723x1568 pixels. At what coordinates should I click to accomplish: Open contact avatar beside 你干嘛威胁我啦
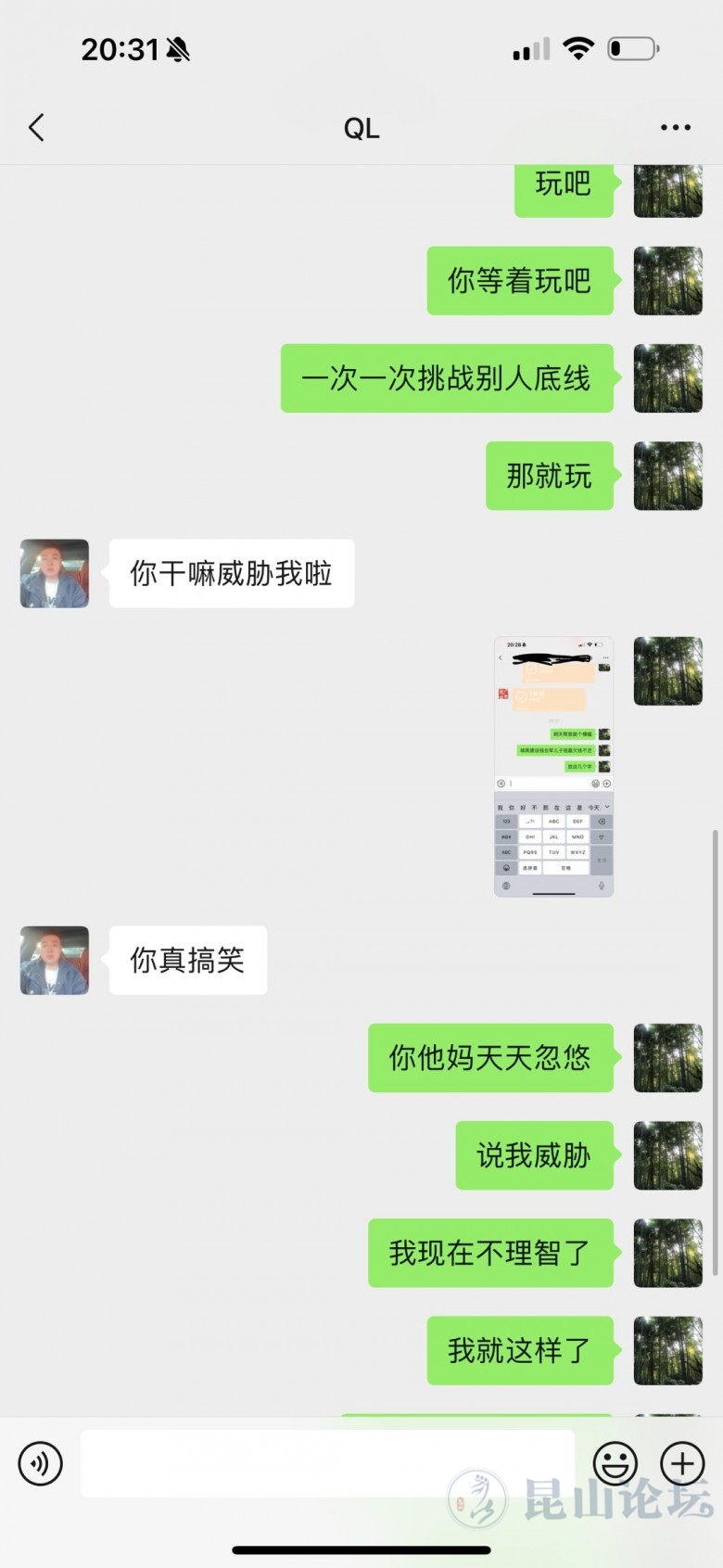[x=55, y=573]
